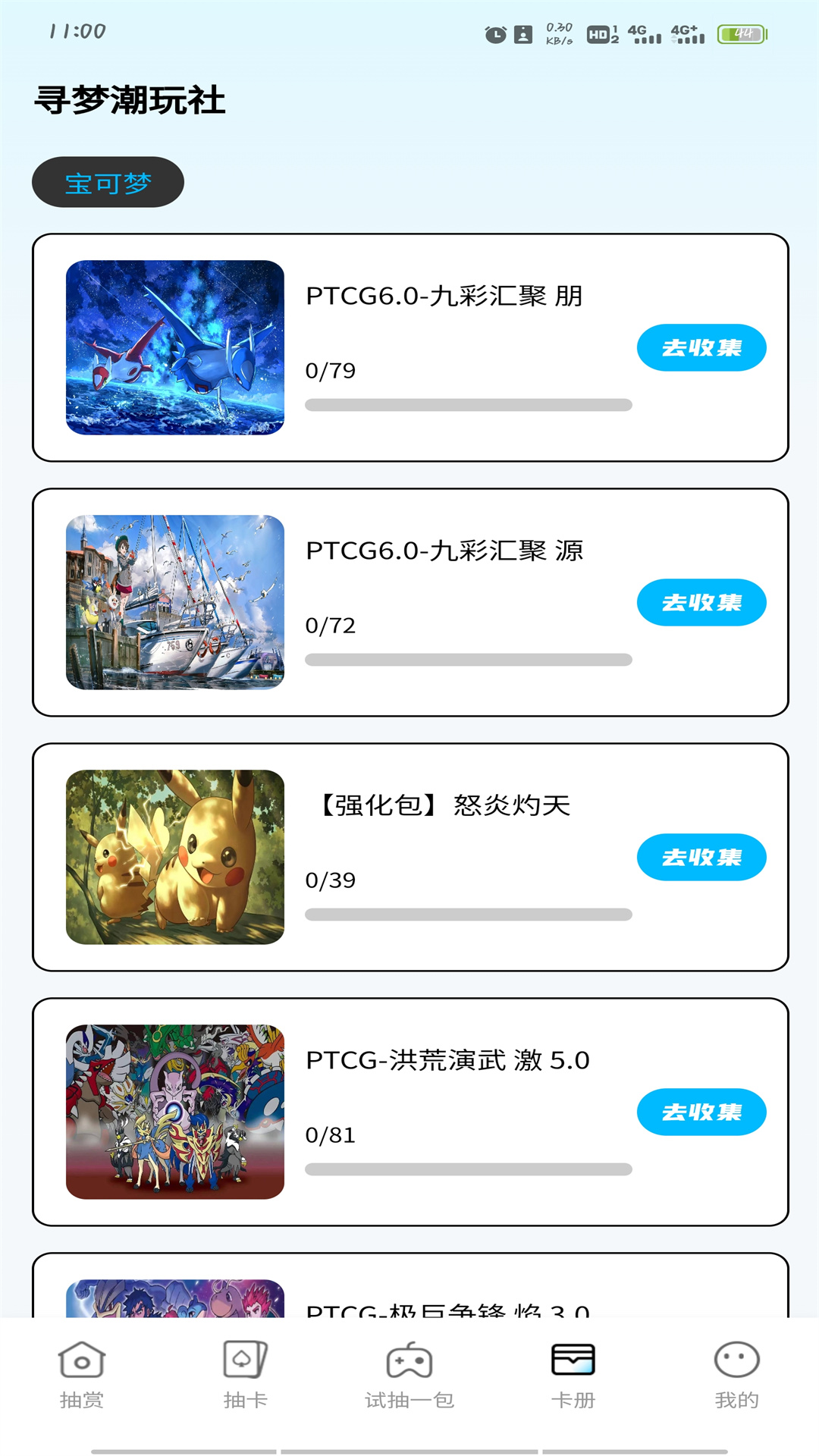Open the 我的 profile face icon

click(734, 1361)
